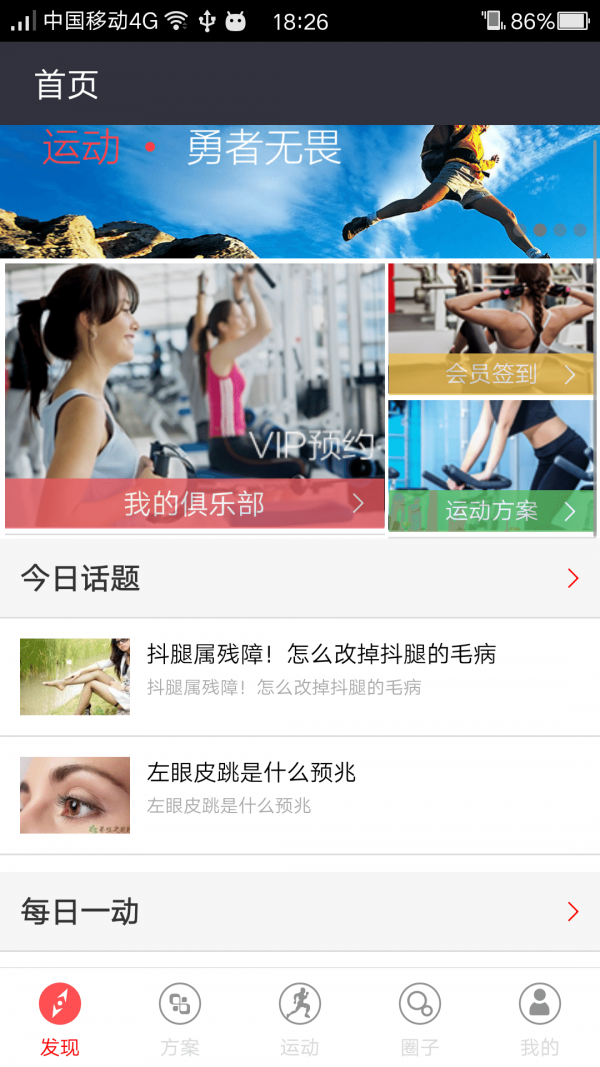Switch to the 方案 tab
This screenshot has height=1067, width=600.
(180, 1019)
